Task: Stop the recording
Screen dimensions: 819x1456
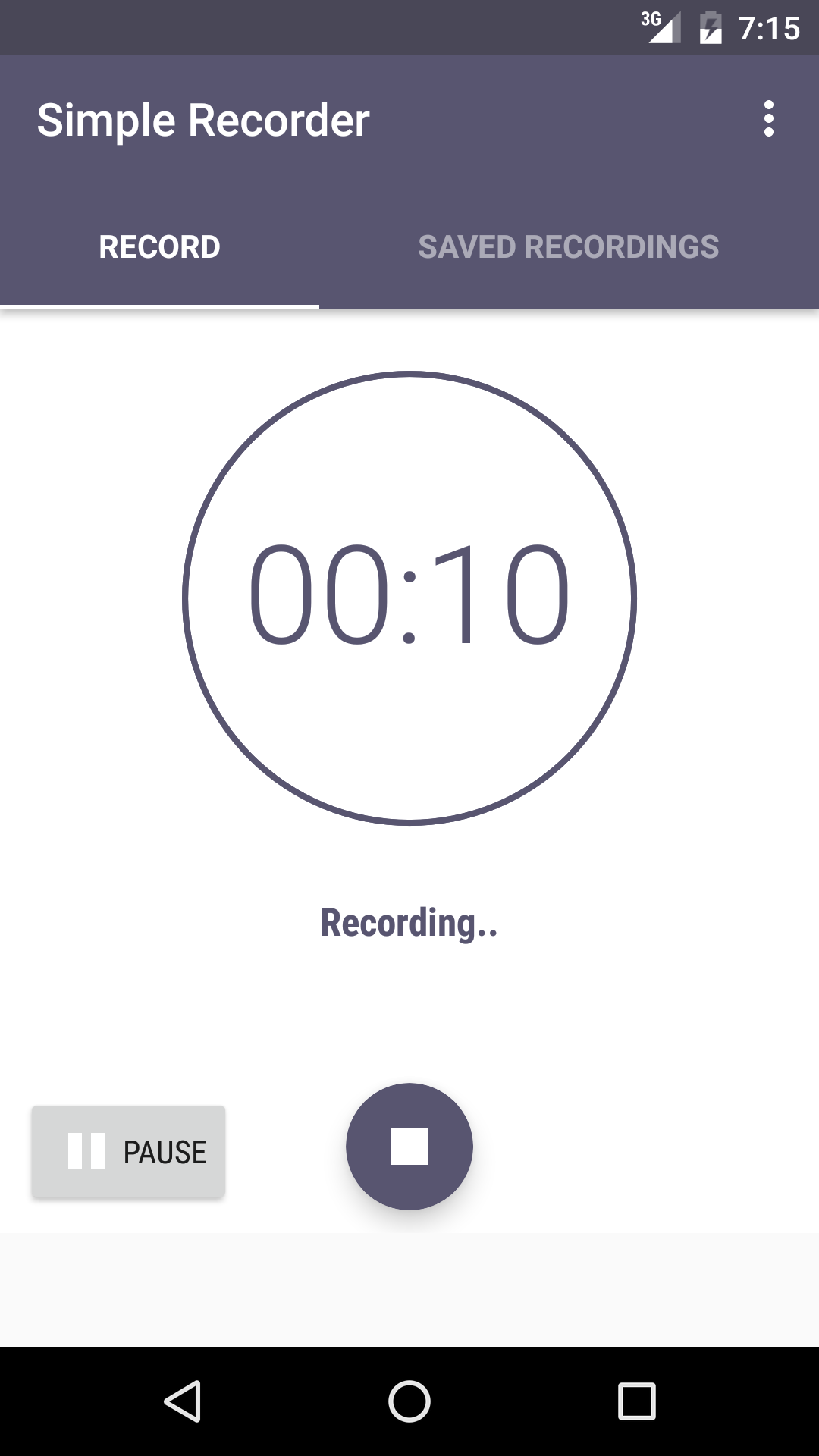Action: click(x=409, y=1146)
